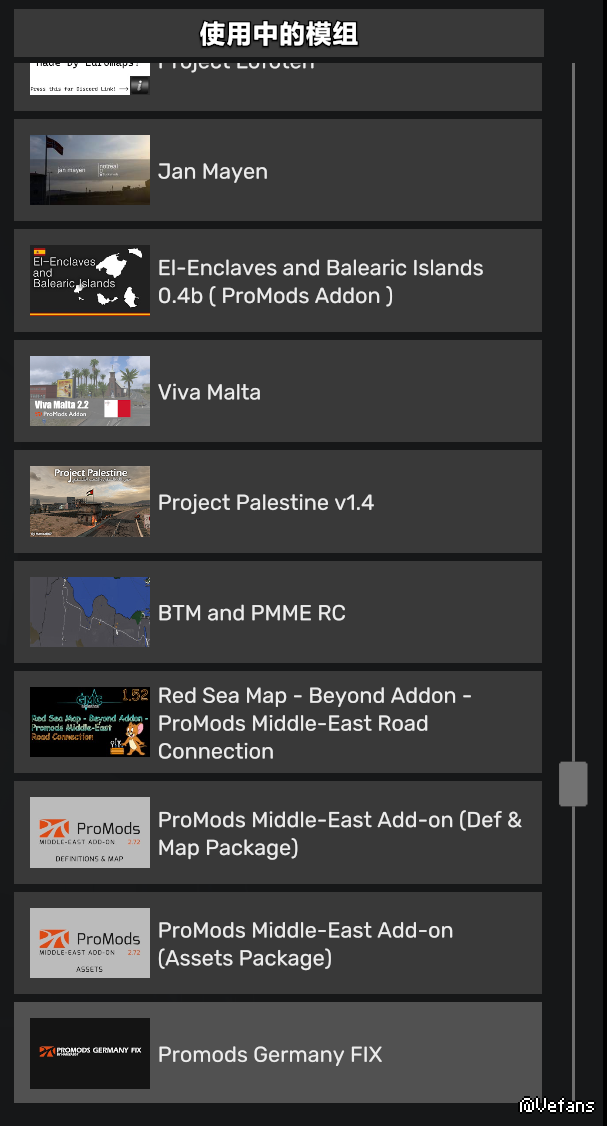Select the Viva Malta mod
Screen dimensions: 607x1126
pyautogui.click(x=278, y=392)
